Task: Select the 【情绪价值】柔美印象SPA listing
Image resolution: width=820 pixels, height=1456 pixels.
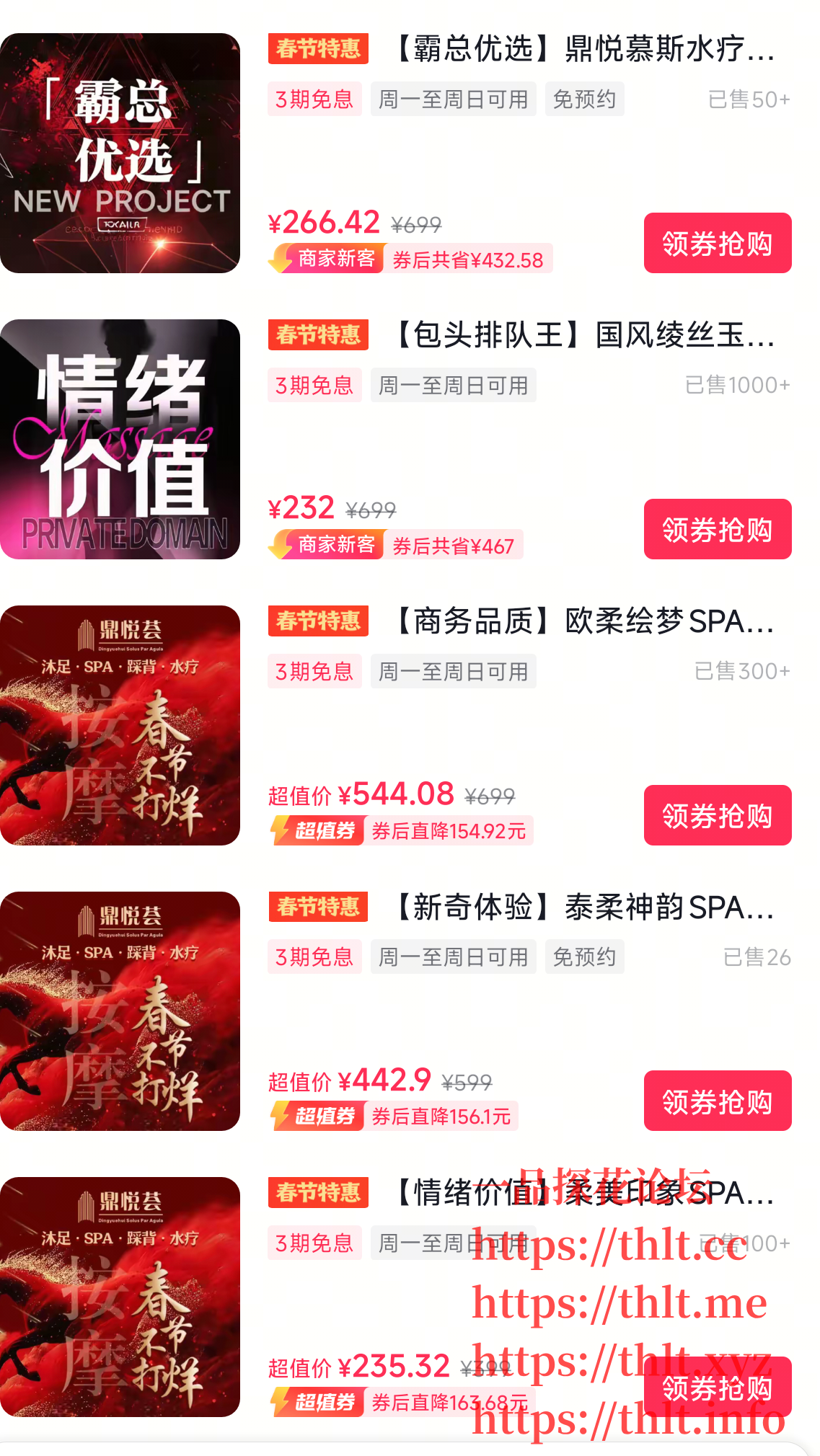Action: click(584, 1193)
